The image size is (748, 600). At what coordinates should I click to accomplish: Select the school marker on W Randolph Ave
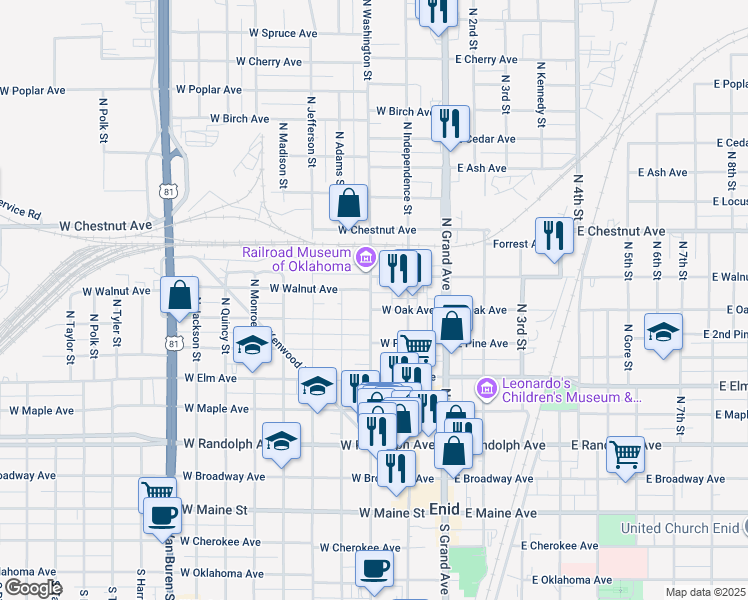[x=282, y=441]
